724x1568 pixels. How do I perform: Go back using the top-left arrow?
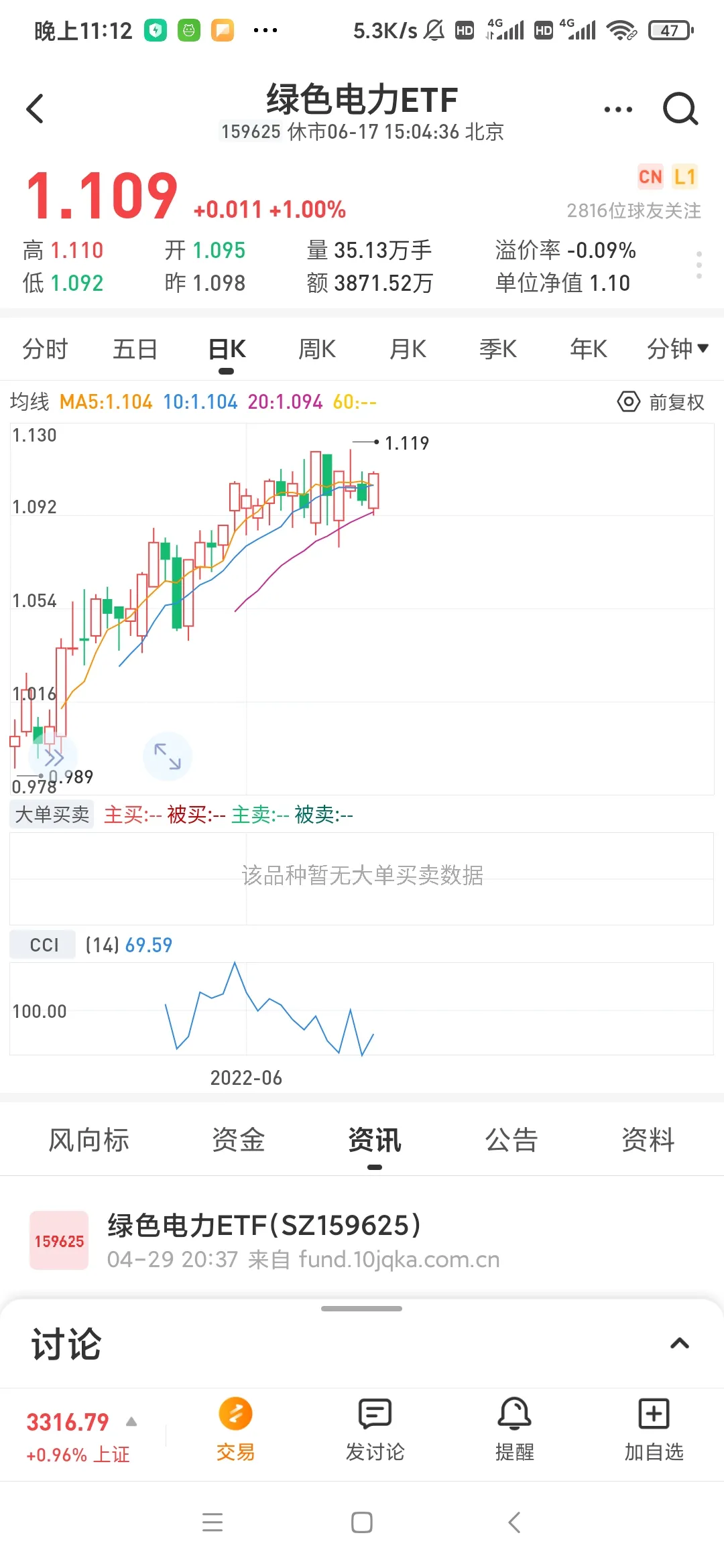36,109
